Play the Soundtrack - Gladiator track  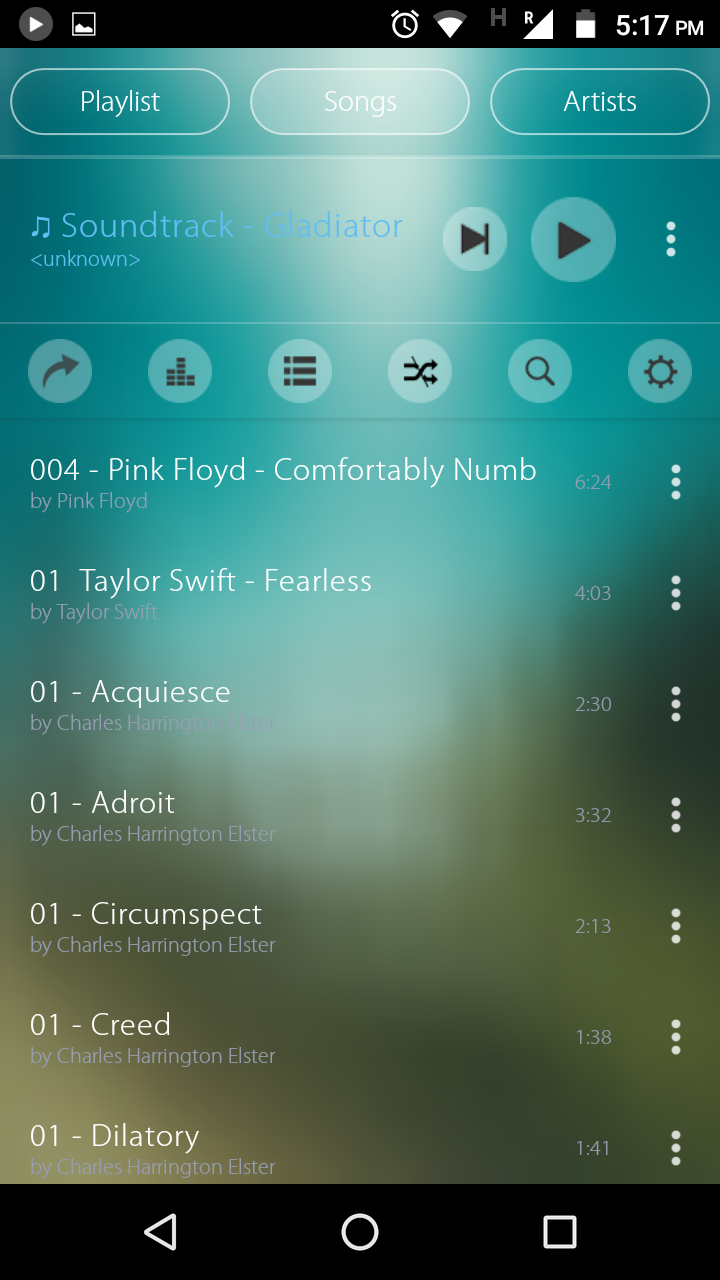tap(573, 239)
